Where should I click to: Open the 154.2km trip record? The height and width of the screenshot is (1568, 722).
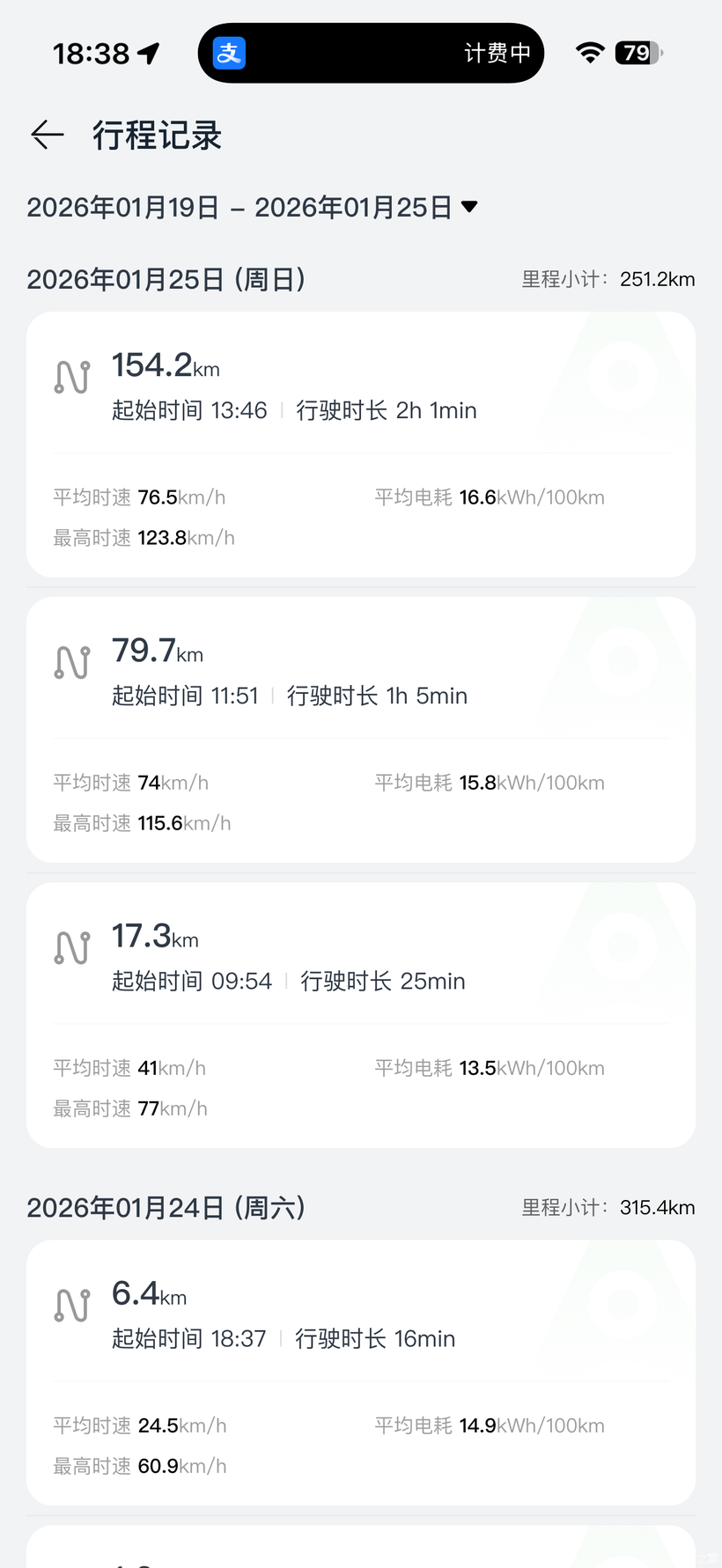pos(361,445)
